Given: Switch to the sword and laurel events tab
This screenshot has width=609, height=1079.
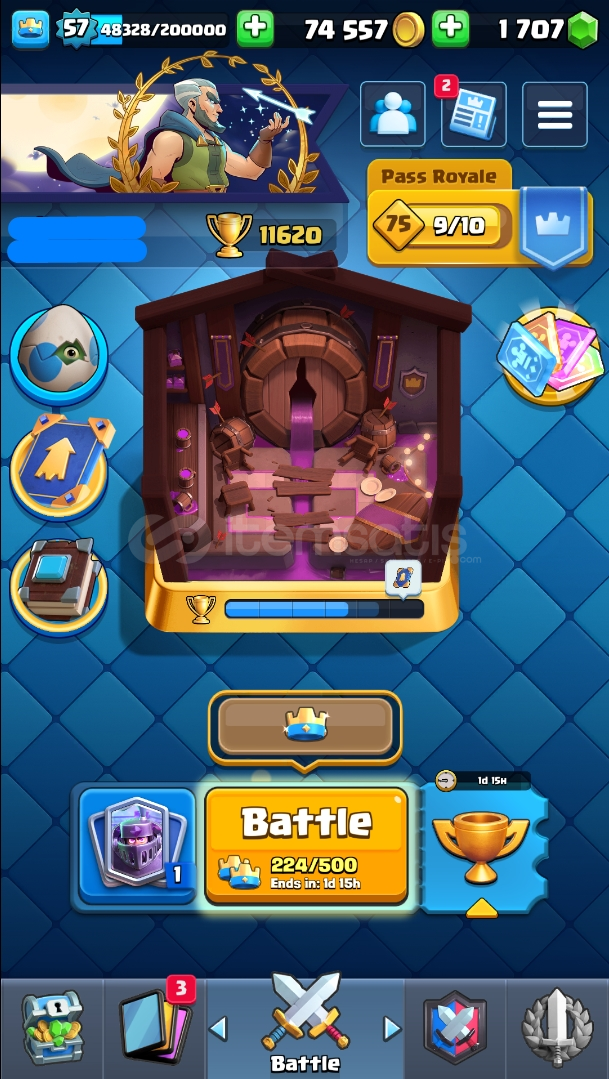Looking at the screenshot, I should 557,1027.
